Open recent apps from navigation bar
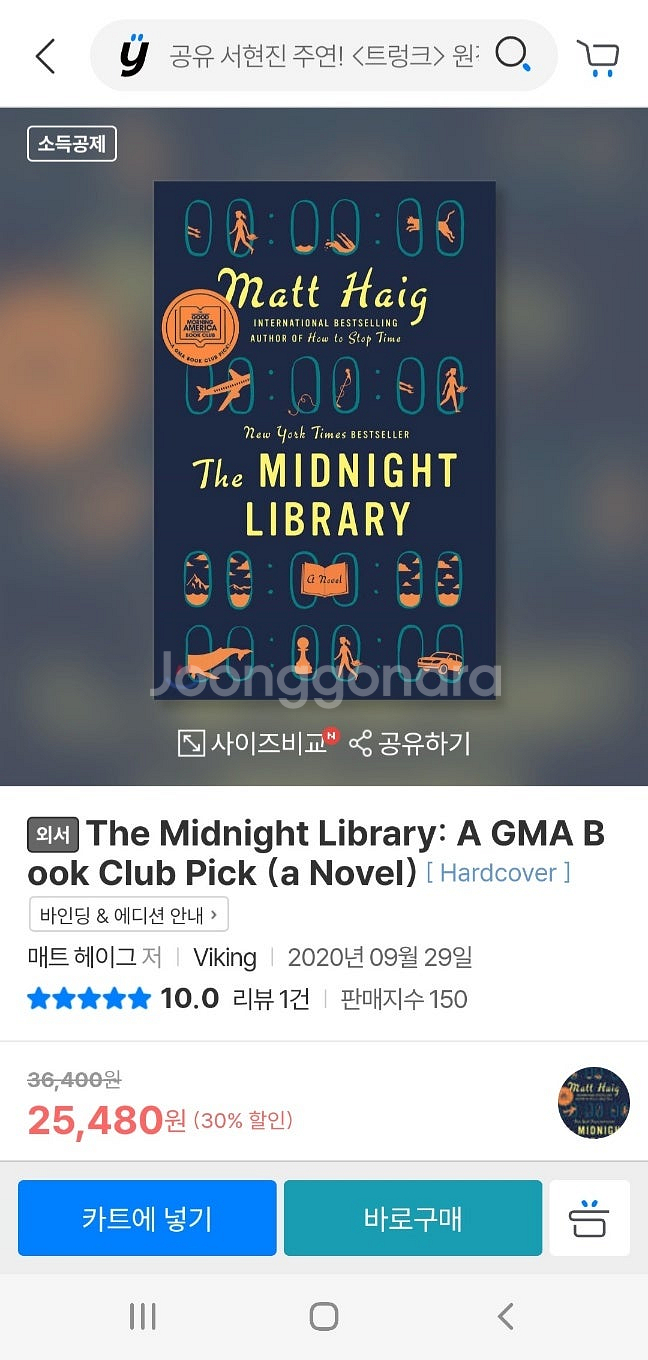This screenshot has width=648, height=1360. pos(143,1316)
